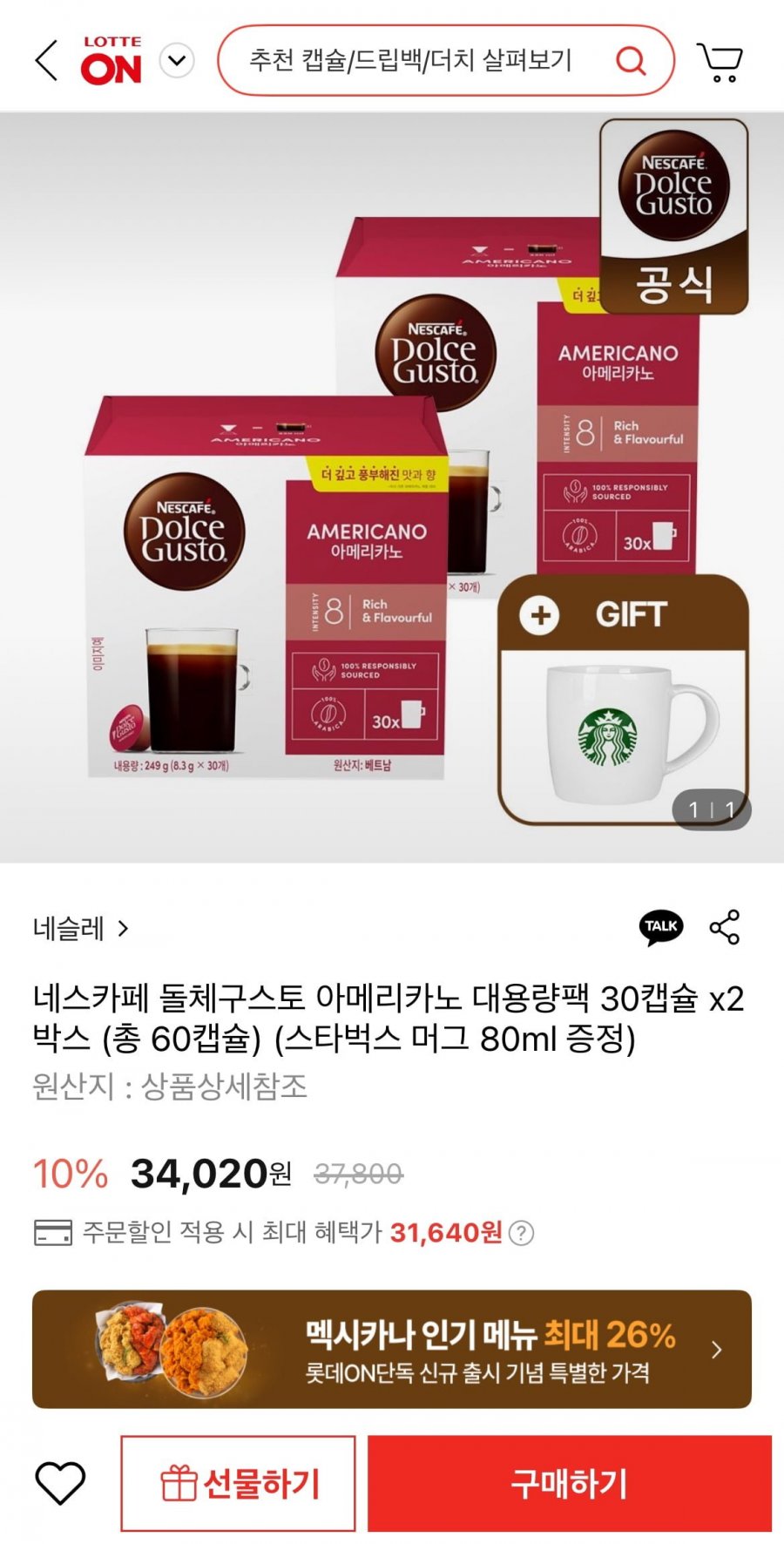Share this product
784x1544 pixels.
pos(724,927)
